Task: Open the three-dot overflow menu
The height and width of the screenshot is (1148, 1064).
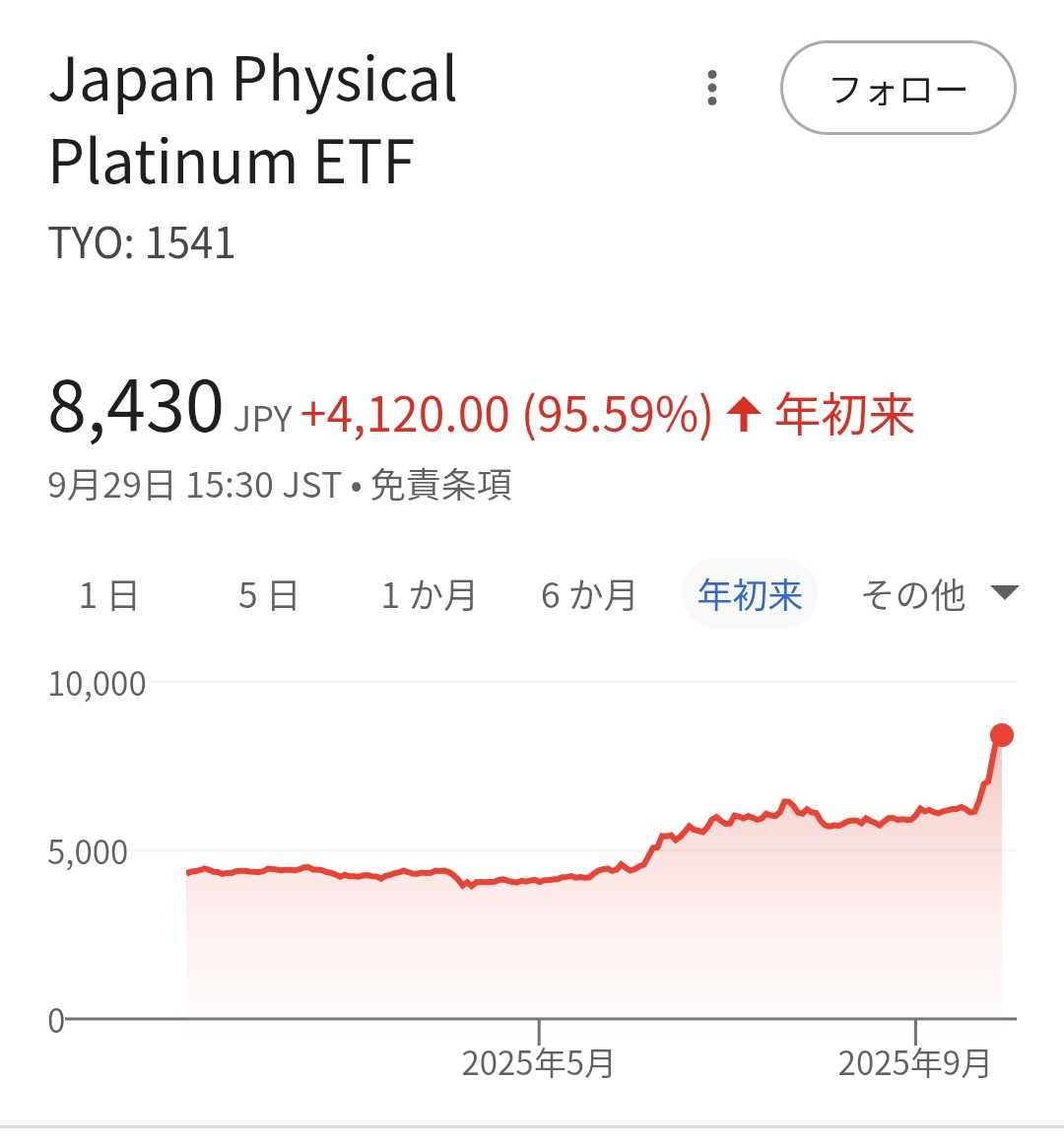Action: pyautogui.click(x=712, y=89)
